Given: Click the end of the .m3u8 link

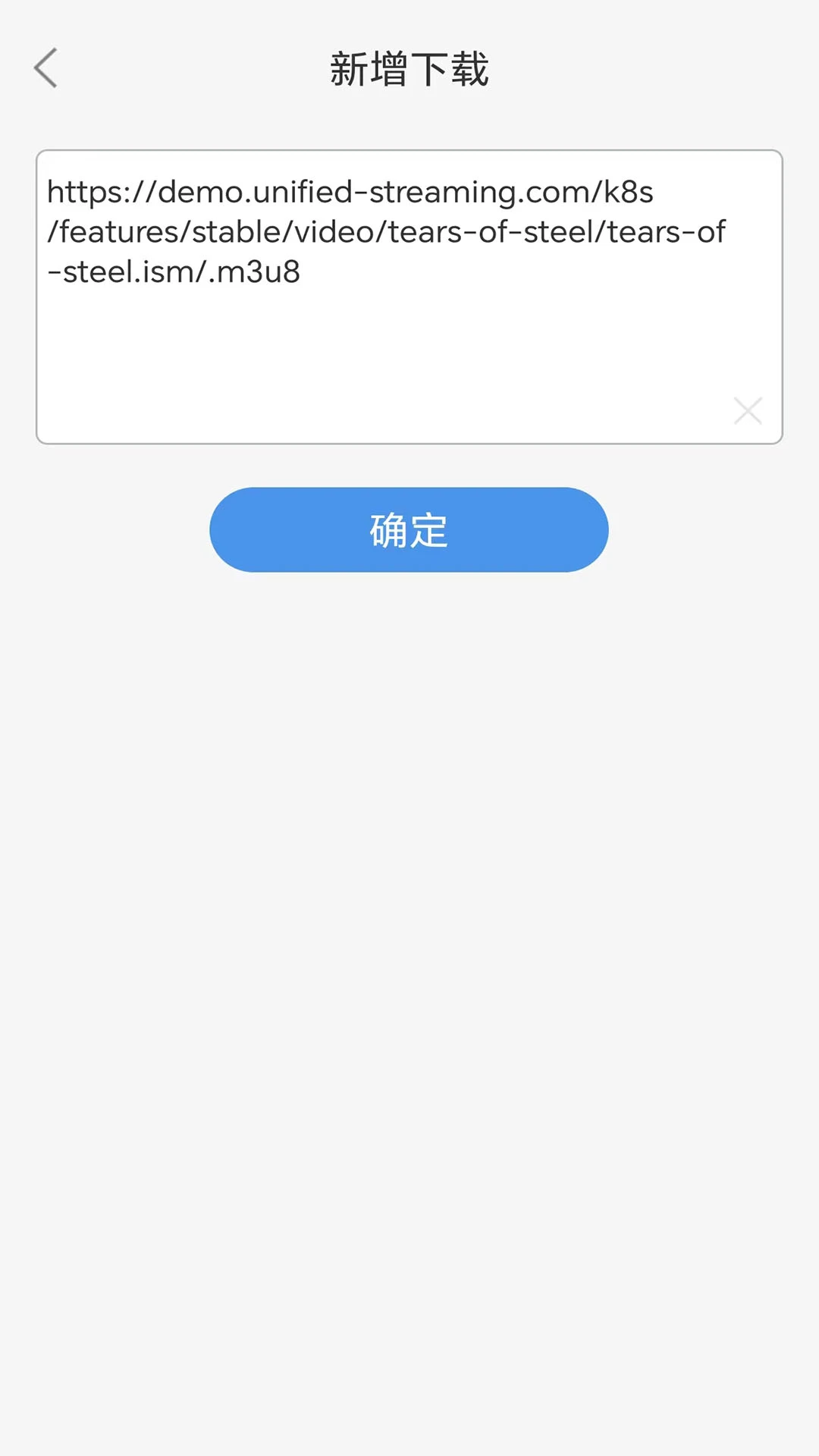Looking at the screenshot, I should coord(300,273).
